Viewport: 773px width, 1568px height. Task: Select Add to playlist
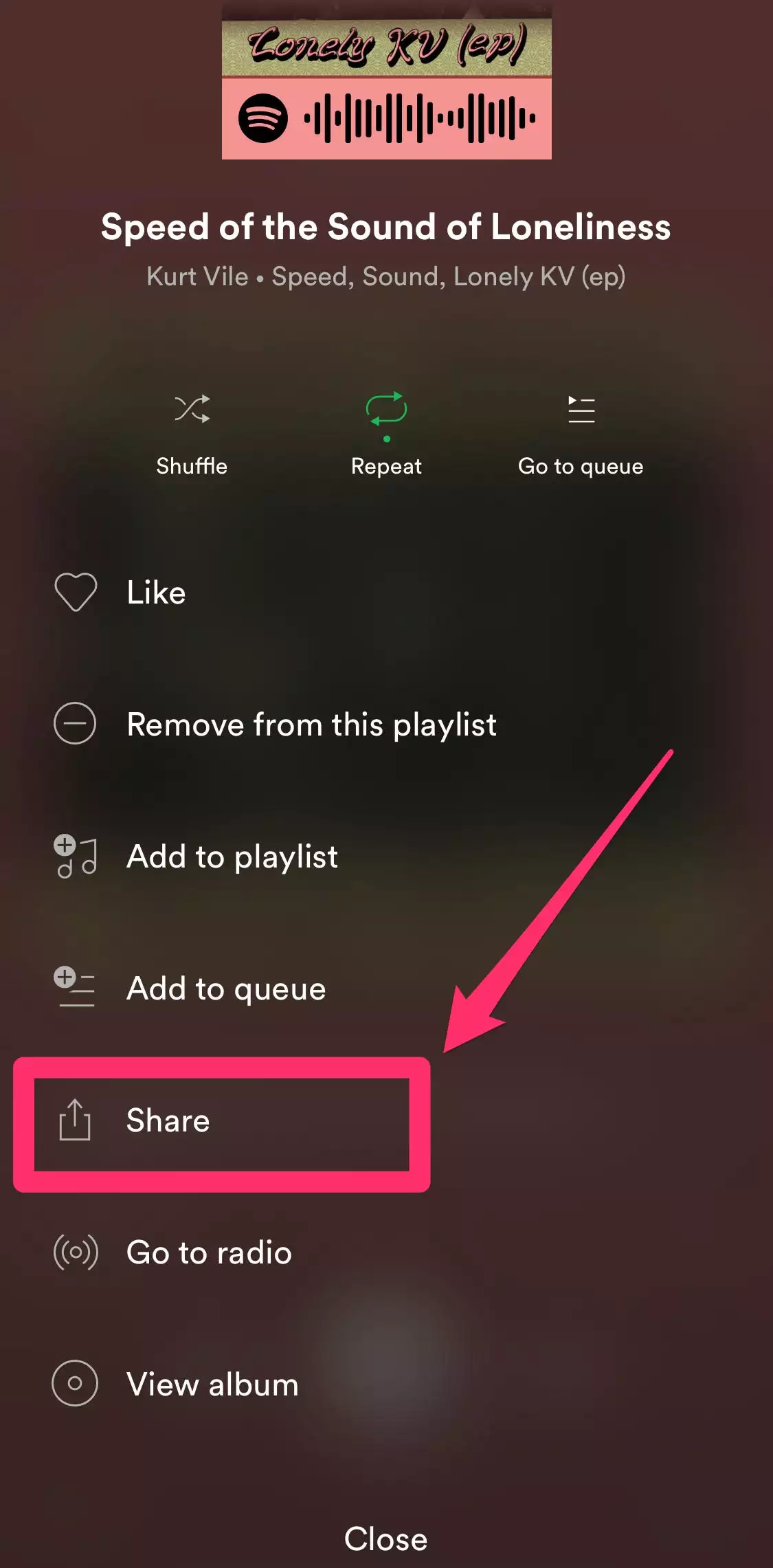(x=232, y=857)
